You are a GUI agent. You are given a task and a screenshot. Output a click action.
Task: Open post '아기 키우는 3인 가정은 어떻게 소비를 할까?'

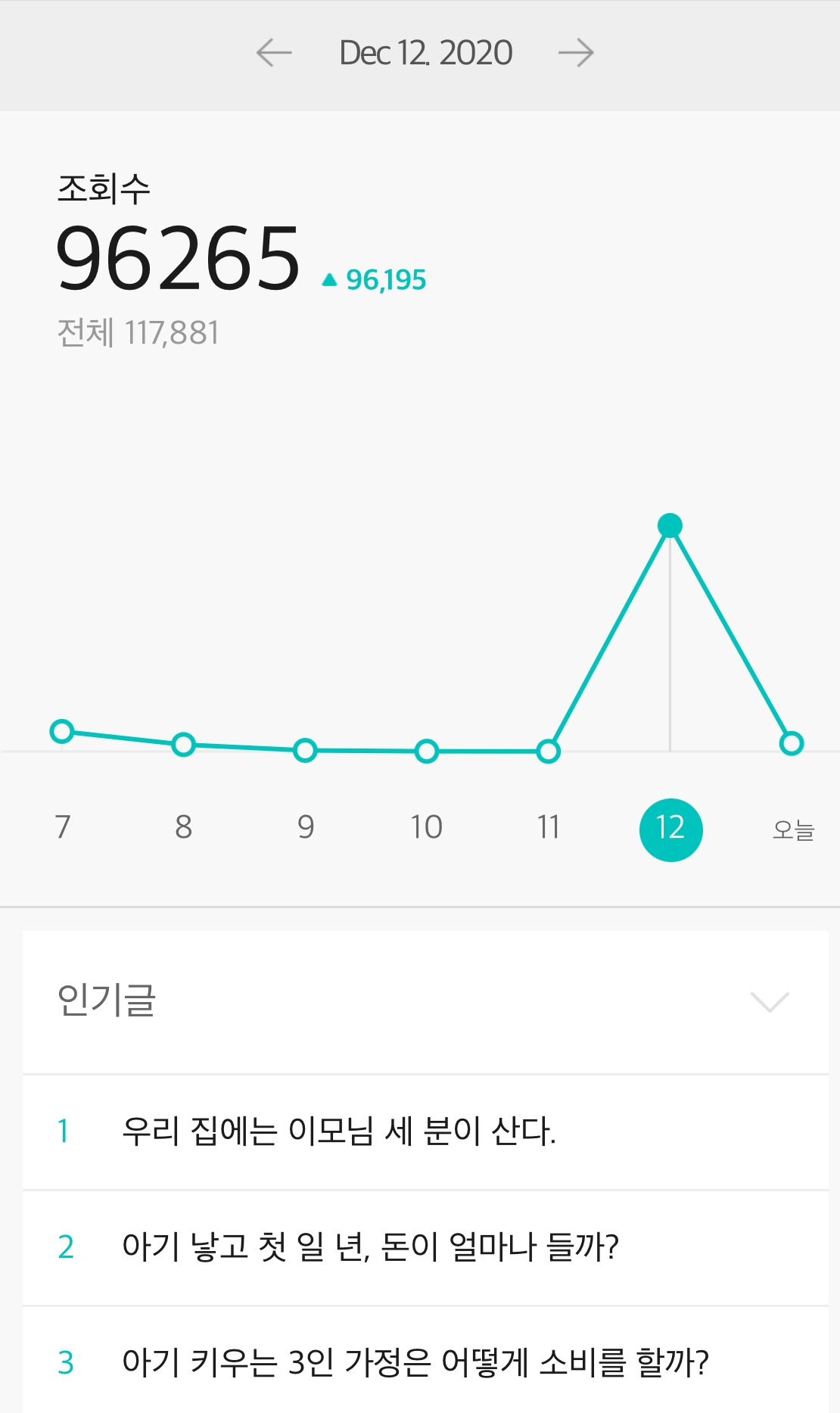click(415, 1362)
